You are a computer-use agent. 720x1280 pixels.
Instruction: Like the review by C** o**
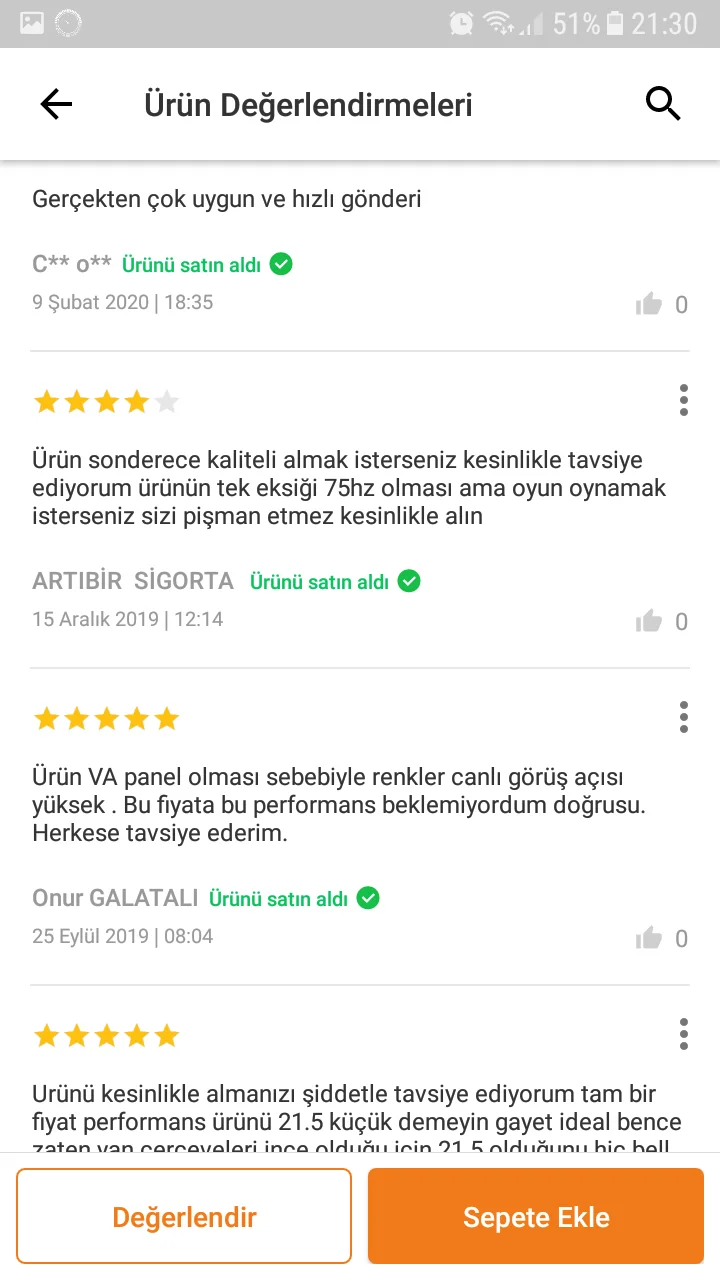pyautogui.click(x=650, y=304)
